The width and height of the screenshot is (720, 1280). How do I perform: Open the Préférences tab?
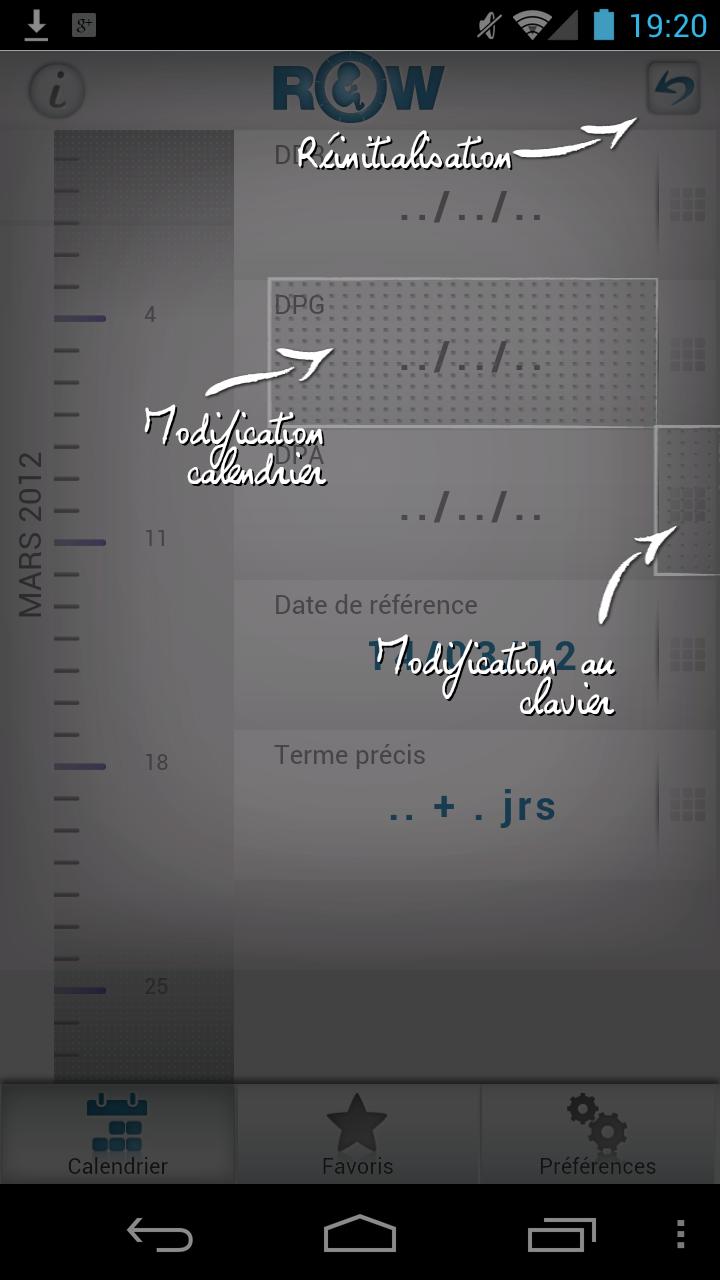point(597,1134)
